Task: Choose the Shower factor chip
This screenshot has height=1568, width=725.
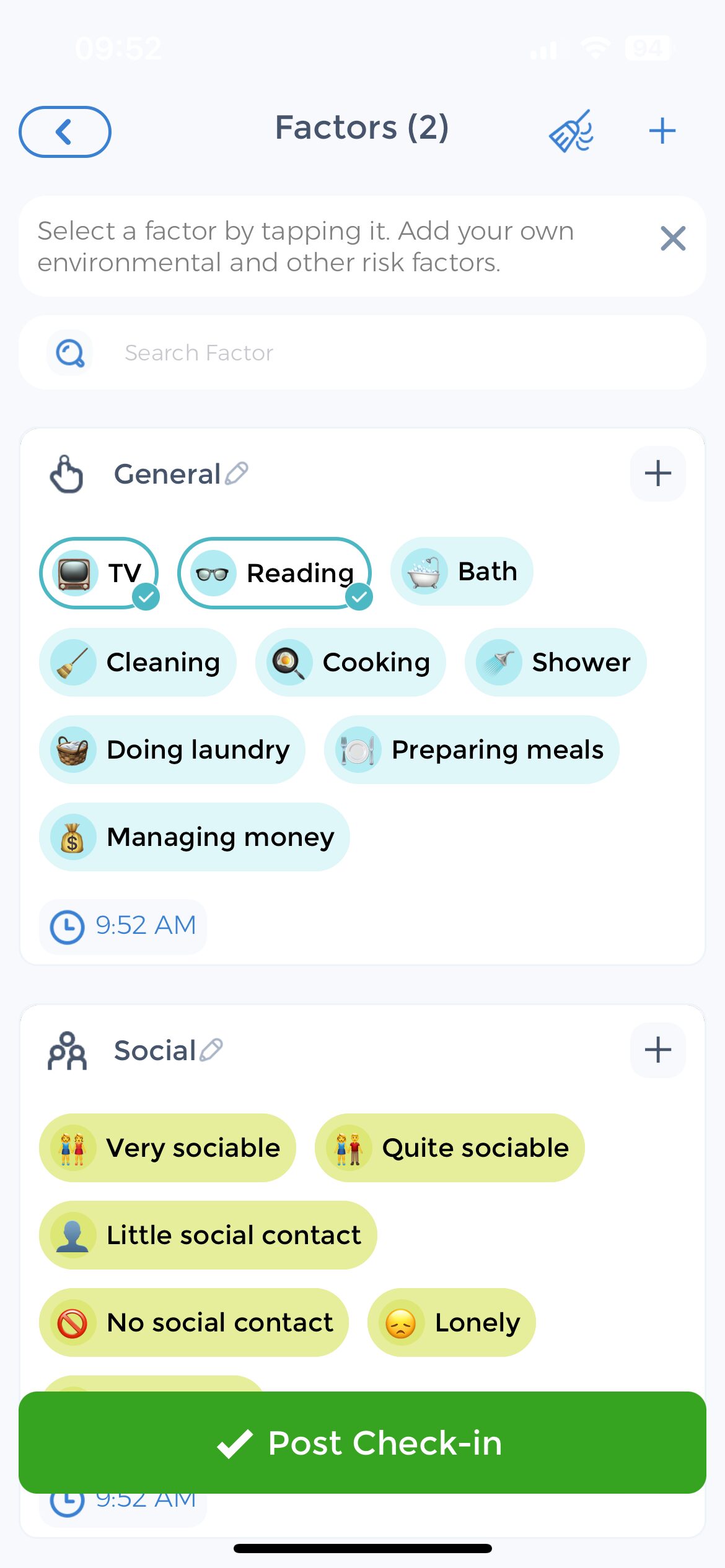Action: (556, 662)
